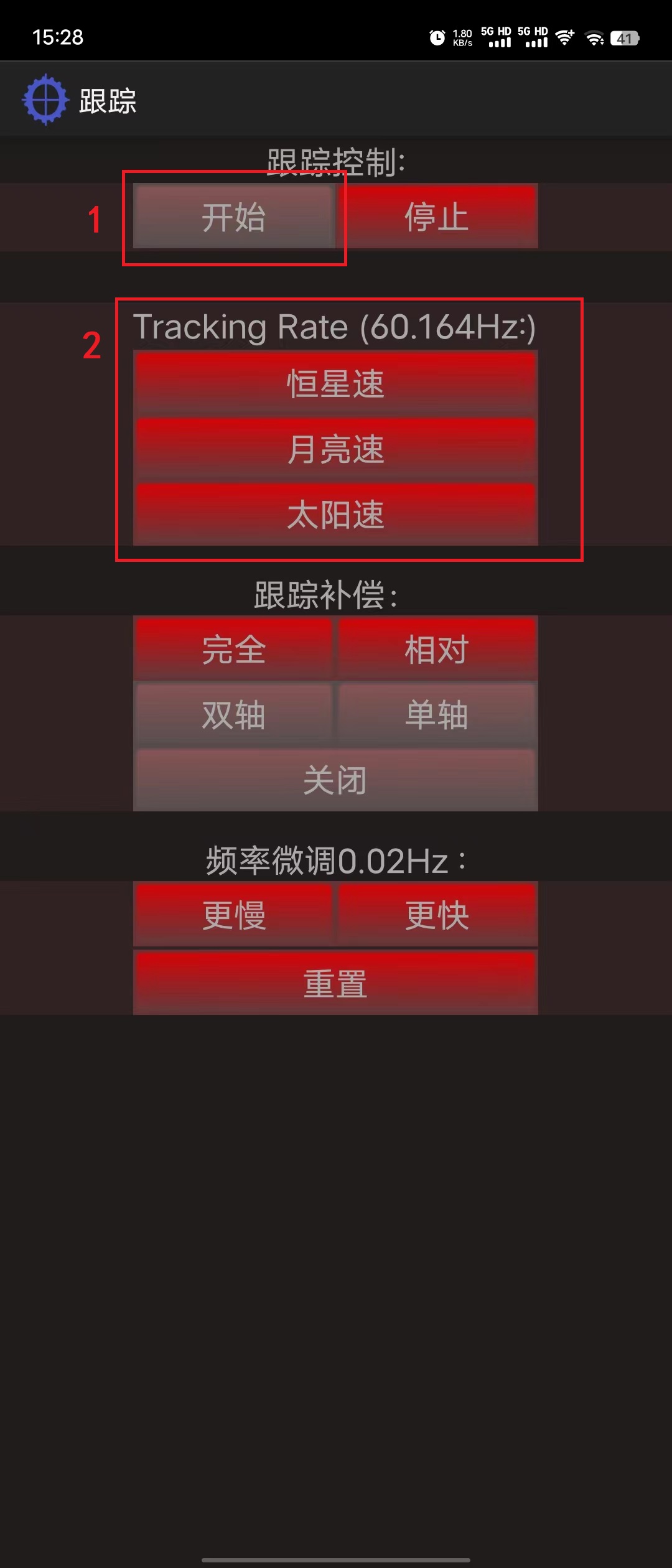Tap 更慢 to lower the frequency
Image resolution: width=672 pixels, height=1568 pixels.
(234, 915)
